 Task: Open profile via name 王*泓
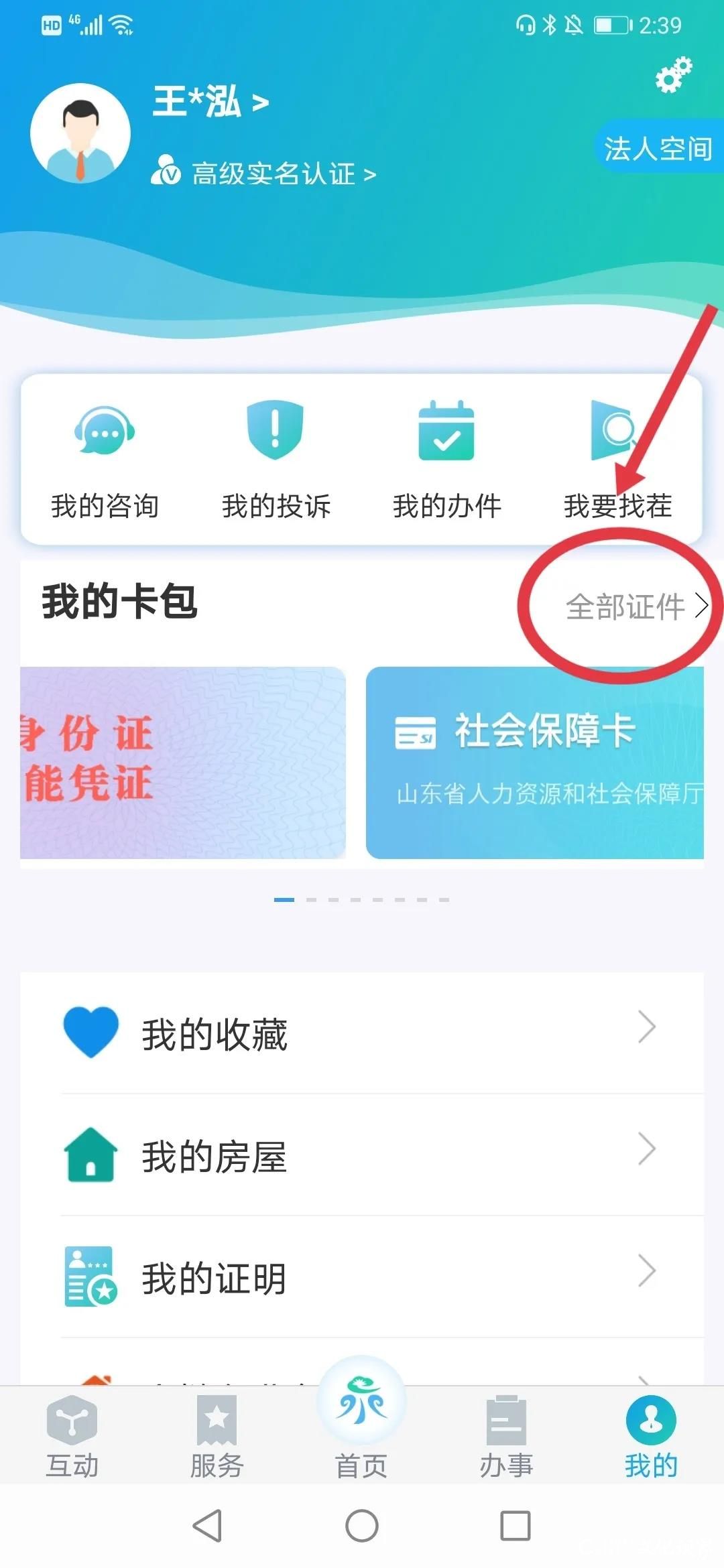(x=210, y=103)
